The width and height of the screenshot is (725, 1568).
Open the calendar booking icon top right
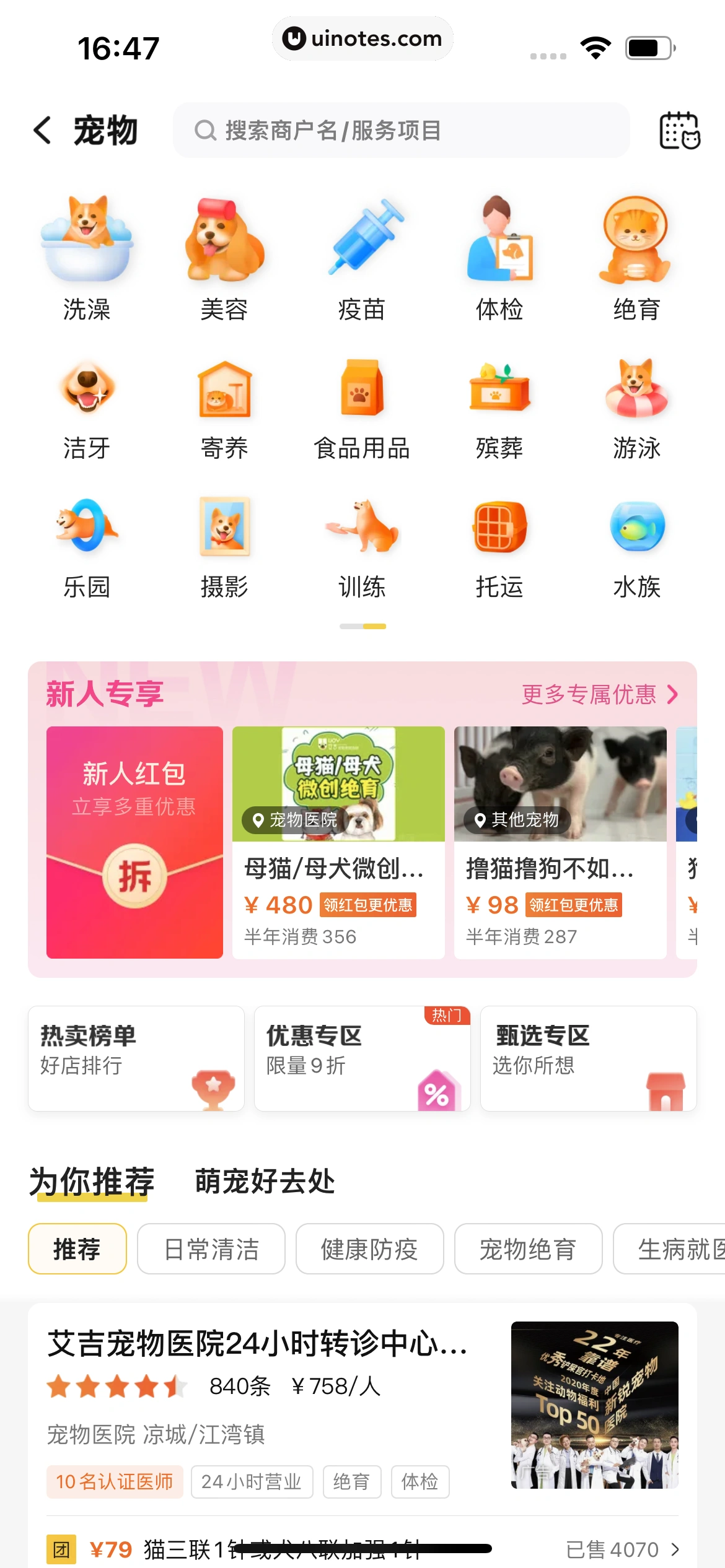pyautogui.click(x=680, y=131)
